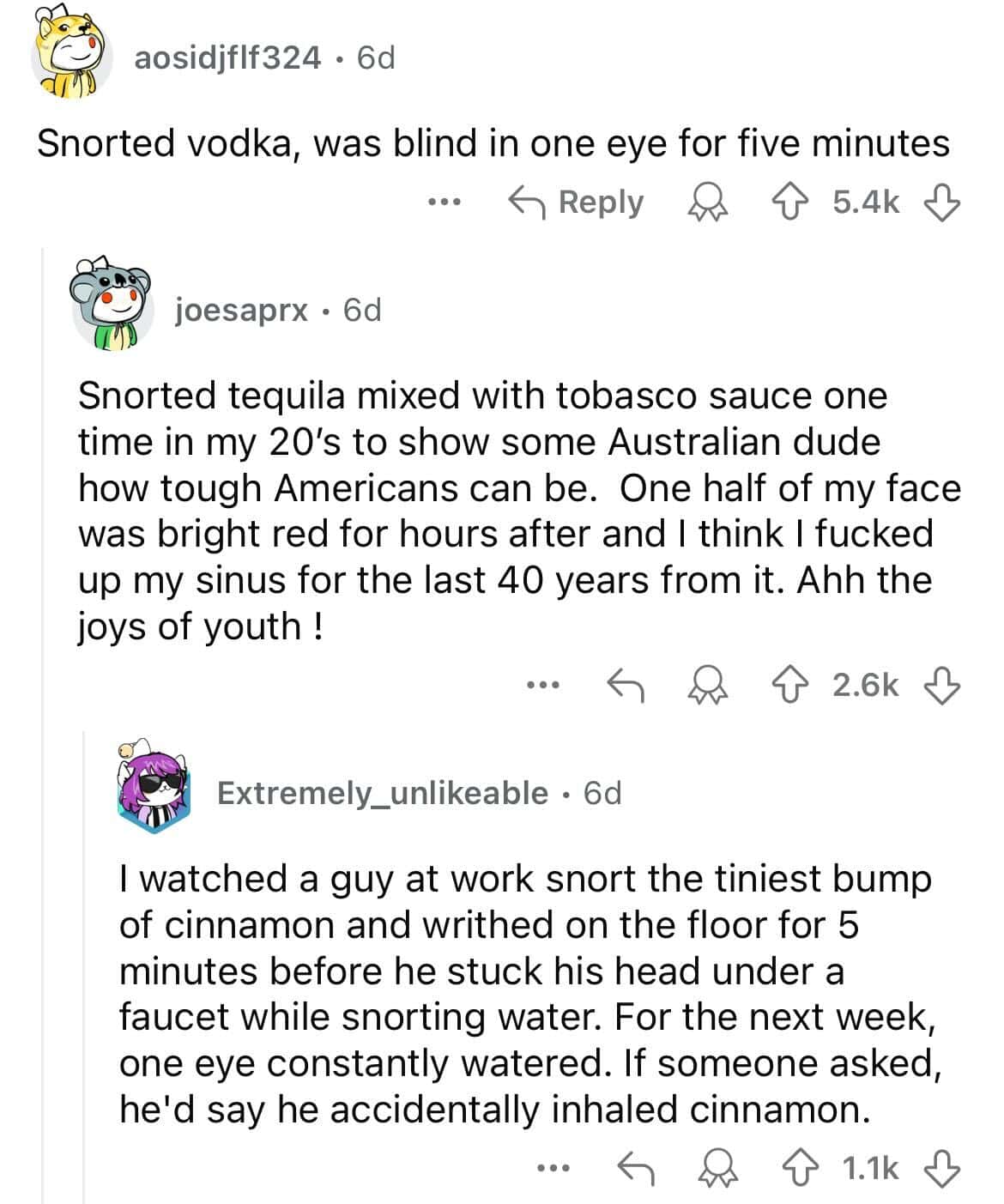Reply to joesaprx's tequila comment
The image size is (1004, 1204).
pos(626,685)
